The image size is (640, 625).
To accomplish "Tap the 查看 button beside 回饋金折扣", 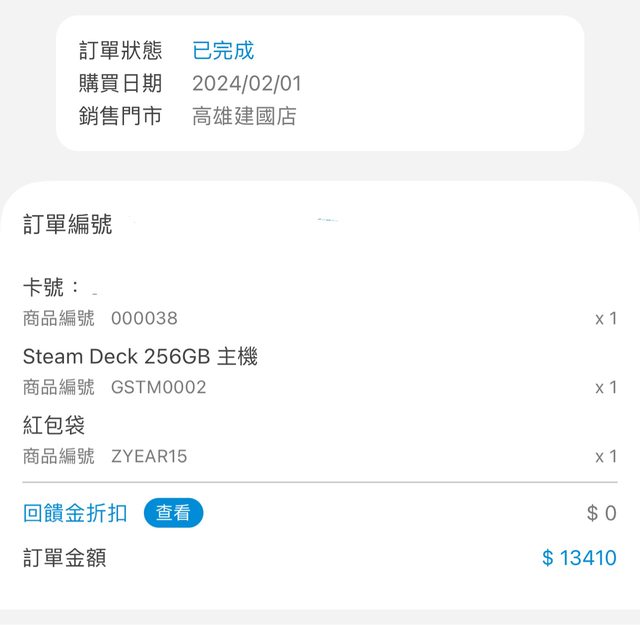I will pyautogui.click(x=173, y=513).
